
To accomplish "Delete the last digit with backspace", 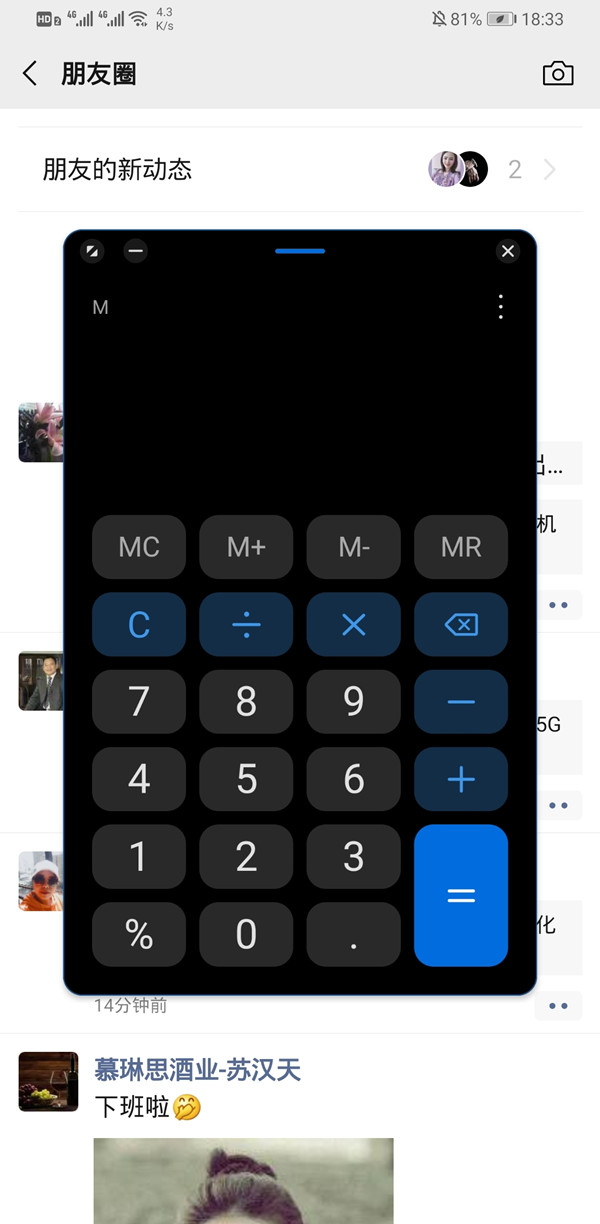I will [461, 625].
